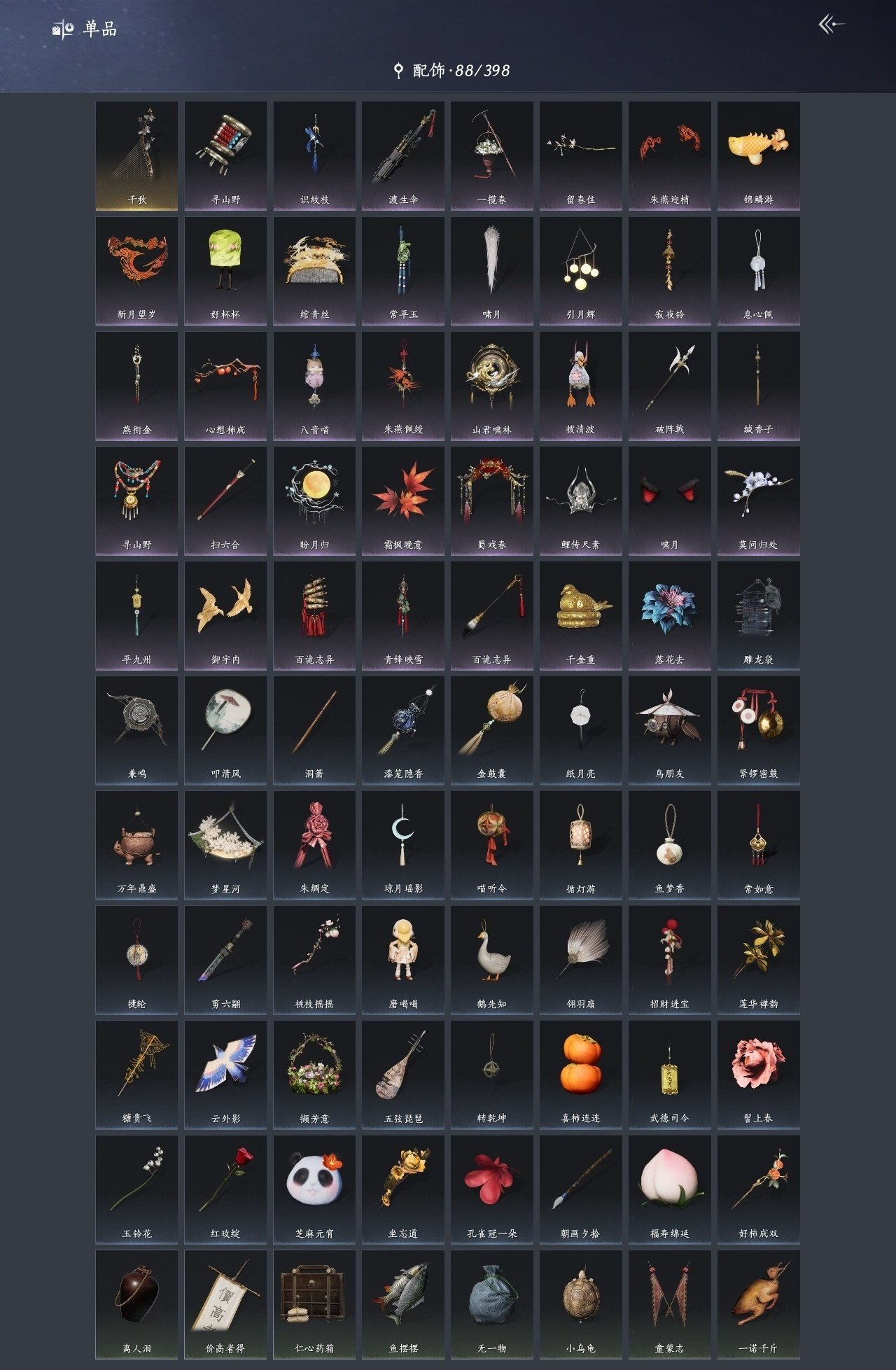This screenshot has height=1370, width=896.
Task: Choose the 锦鳞游 fish accessory
Action: [x=758, y=155]
